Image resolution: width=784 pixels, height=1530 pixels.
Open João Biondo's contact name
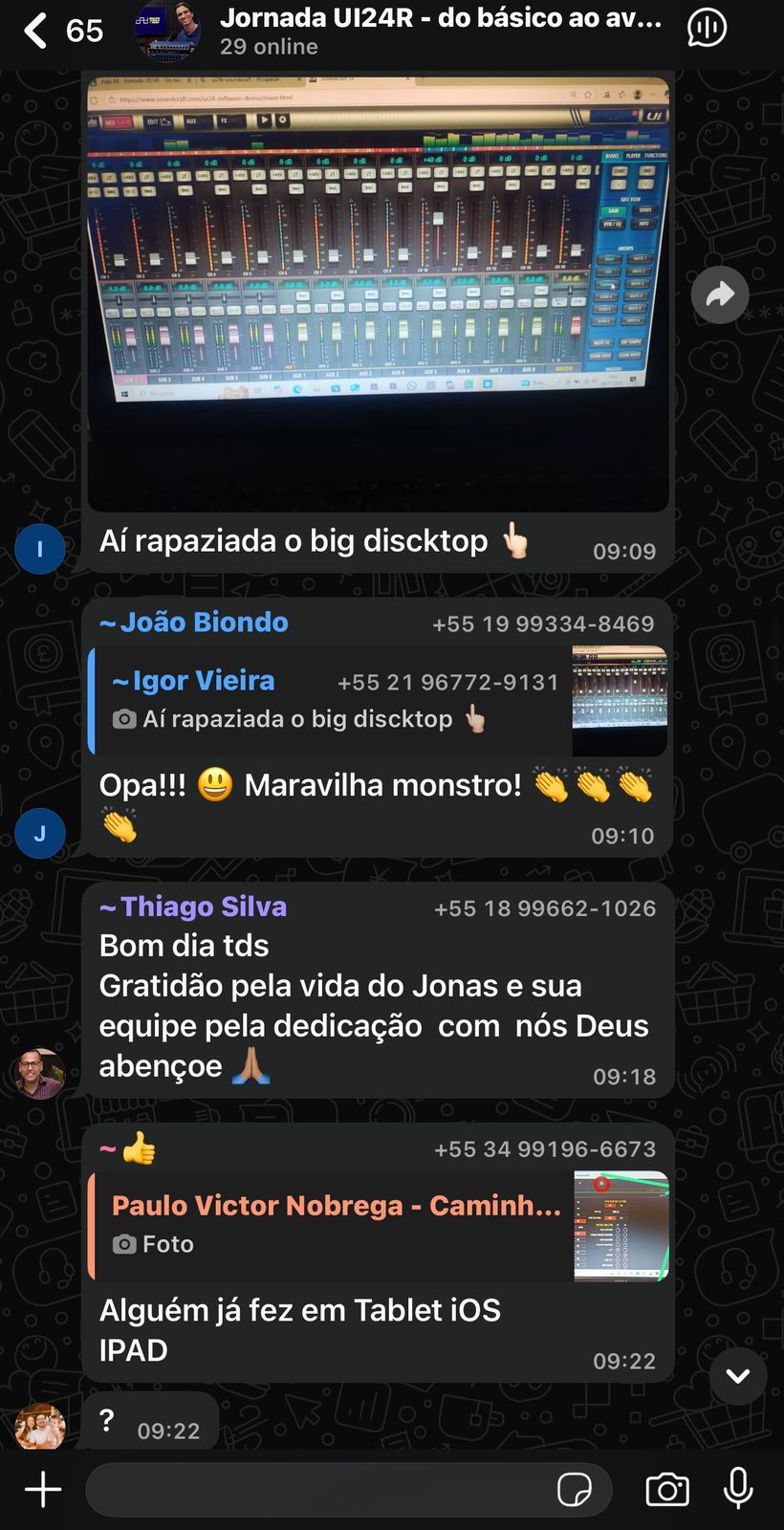pos(194,623)
